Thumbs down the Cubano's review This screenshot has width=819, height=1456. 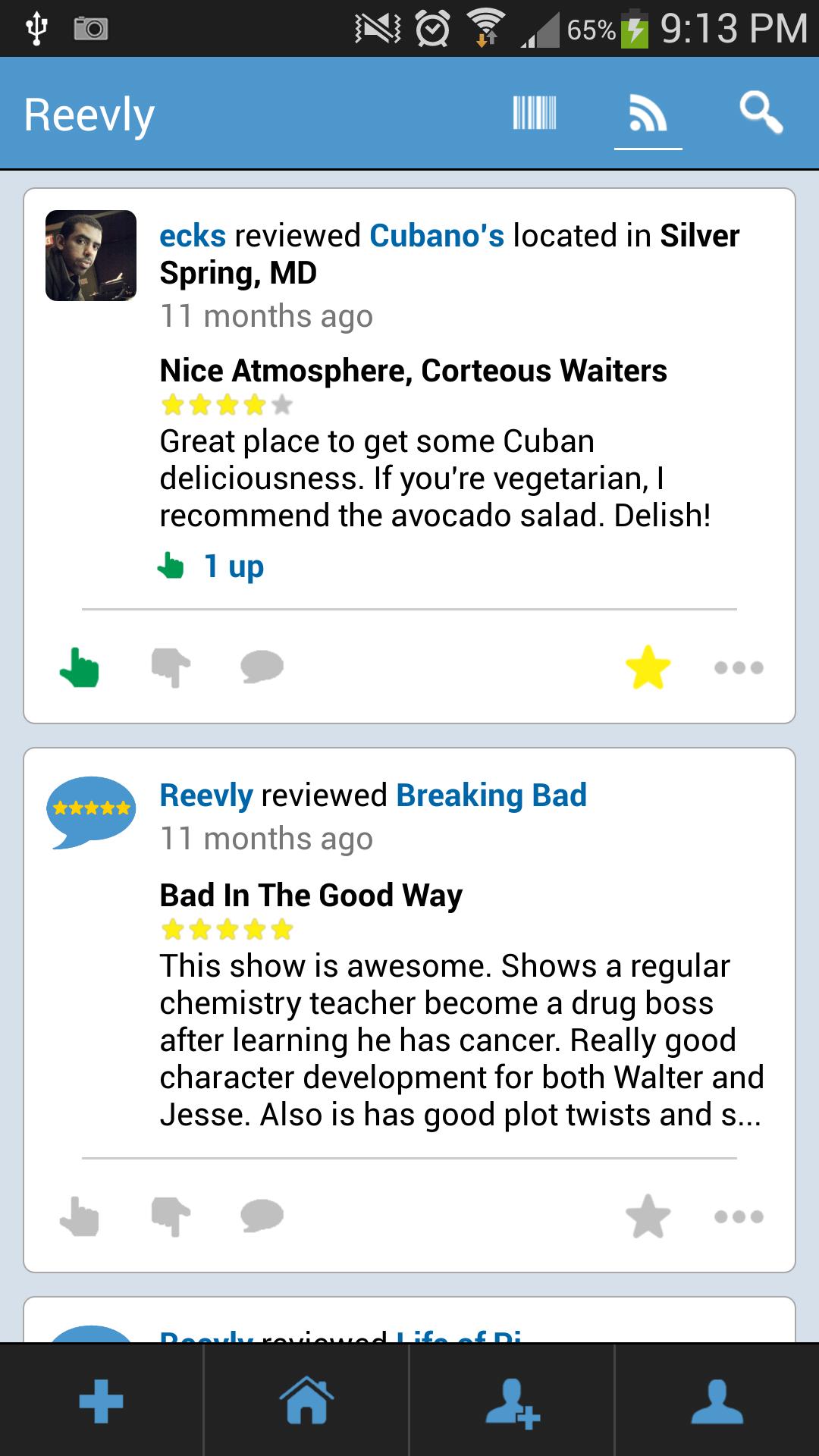pyautogui.click(x=171, y=667)
